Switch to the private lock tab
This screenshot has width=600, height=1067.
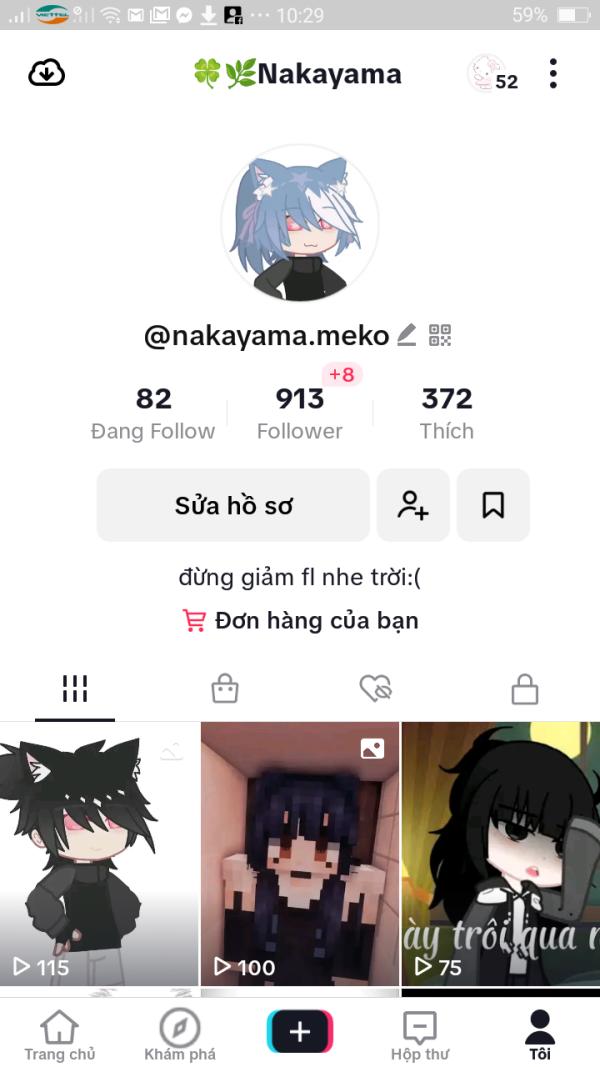click(525, 688)
